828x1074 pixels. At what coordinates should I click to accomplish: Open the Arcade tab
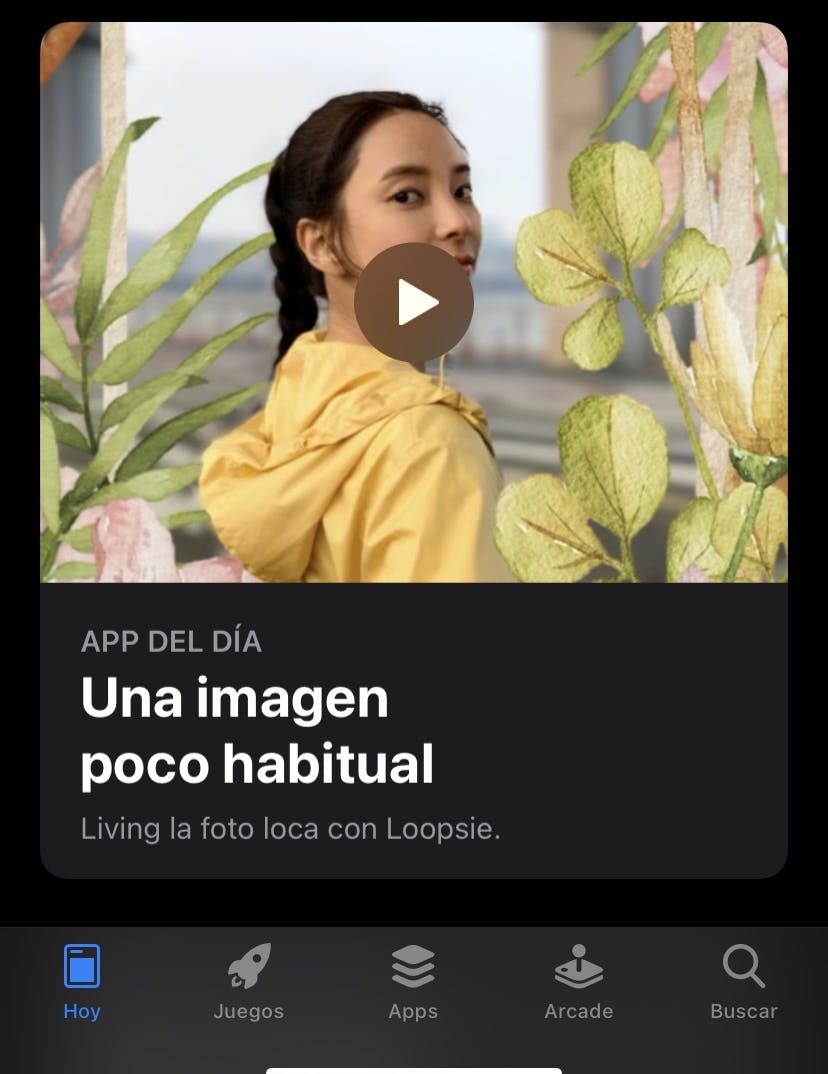(x=578, y=982)
